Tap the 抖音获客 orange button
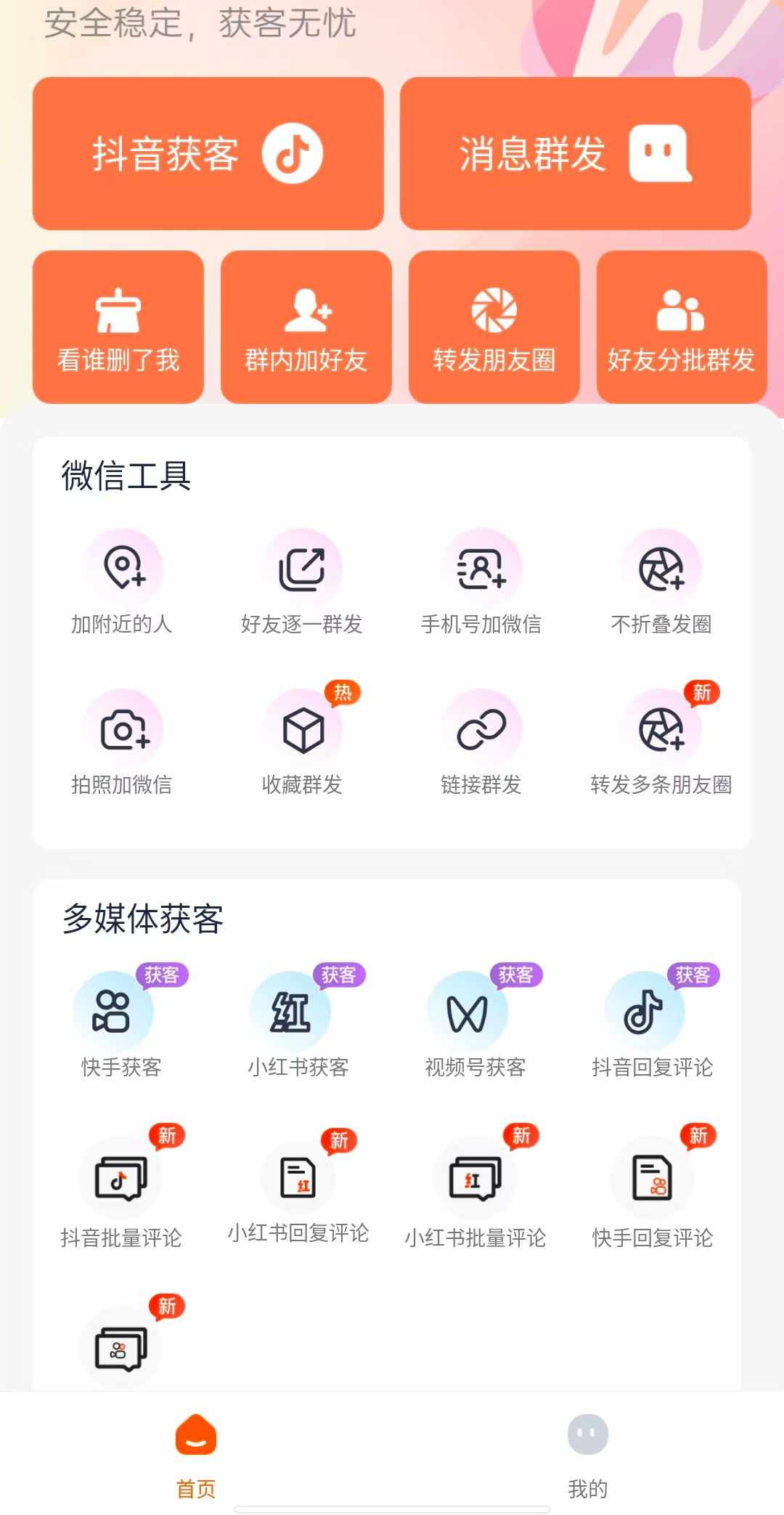This screenshot has width=784, height=1515. (208, 153)
